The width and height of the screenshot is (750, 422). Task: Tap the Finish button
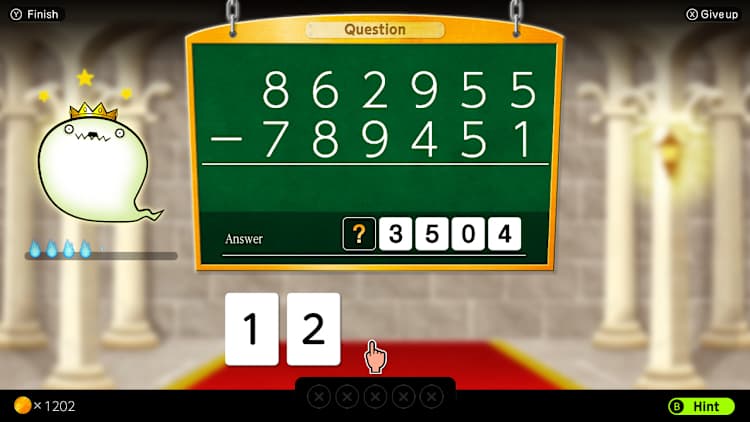click(x=35, y=14)
